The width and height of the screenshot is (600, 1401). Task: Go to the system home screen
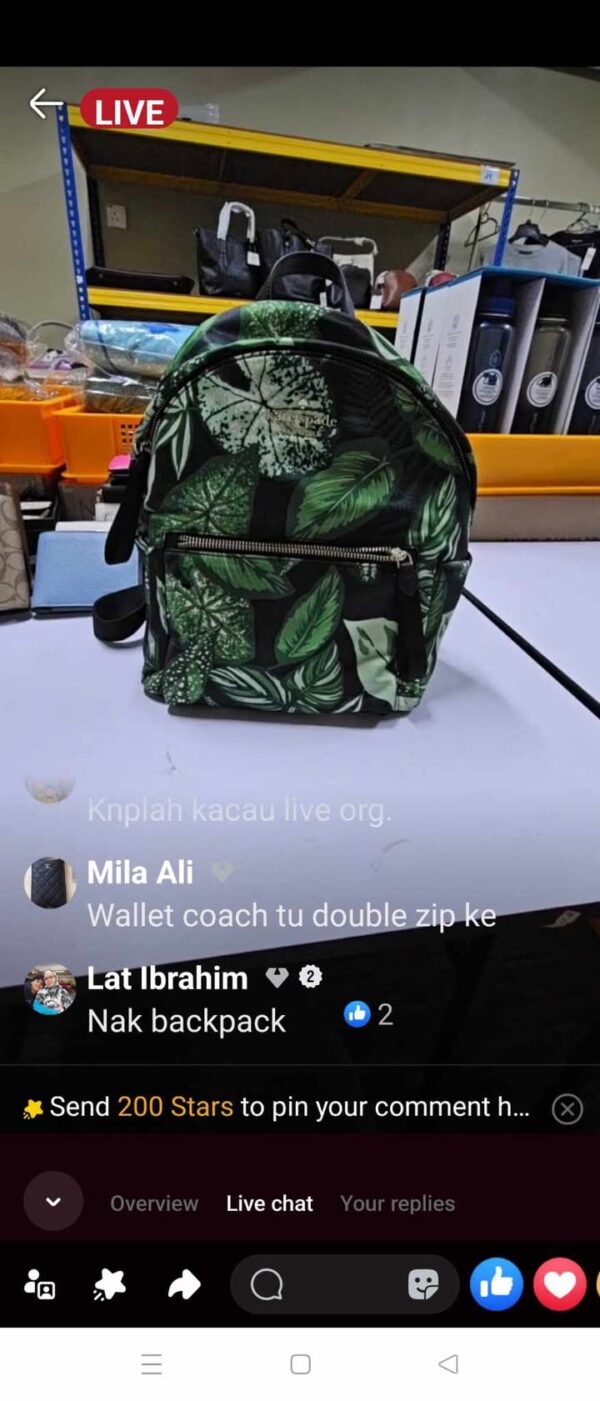(300, 1364)
